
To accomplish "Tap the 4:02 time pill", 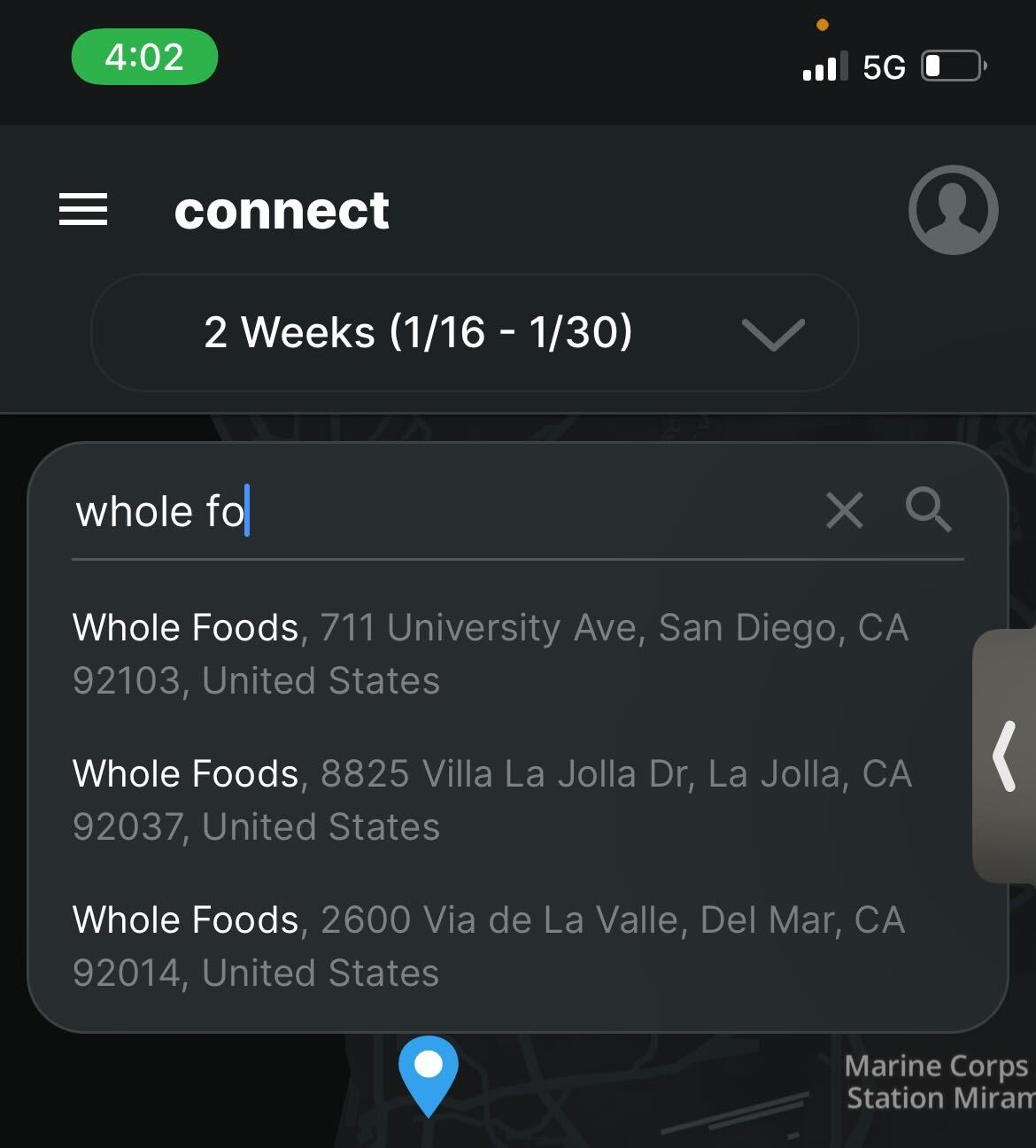I will pyautogui.click(x=144, y=57).
